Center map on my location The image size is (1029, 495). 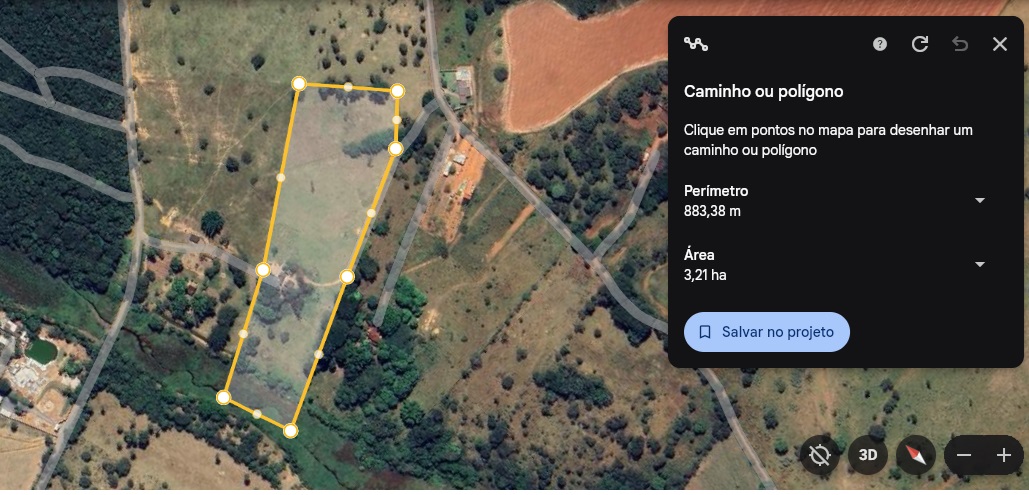pos(820,455)
